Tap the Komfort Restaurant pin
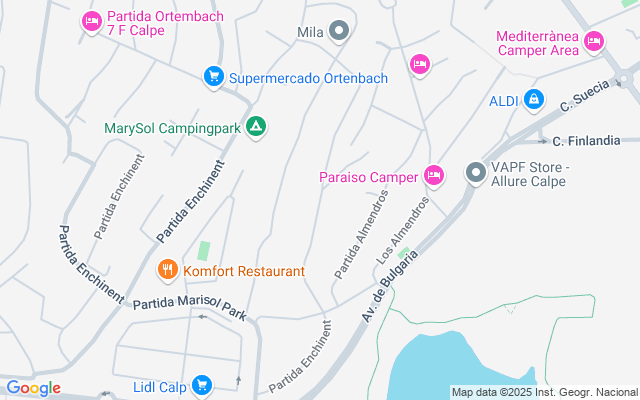This screenshot has height=400, width=640. 167,270
